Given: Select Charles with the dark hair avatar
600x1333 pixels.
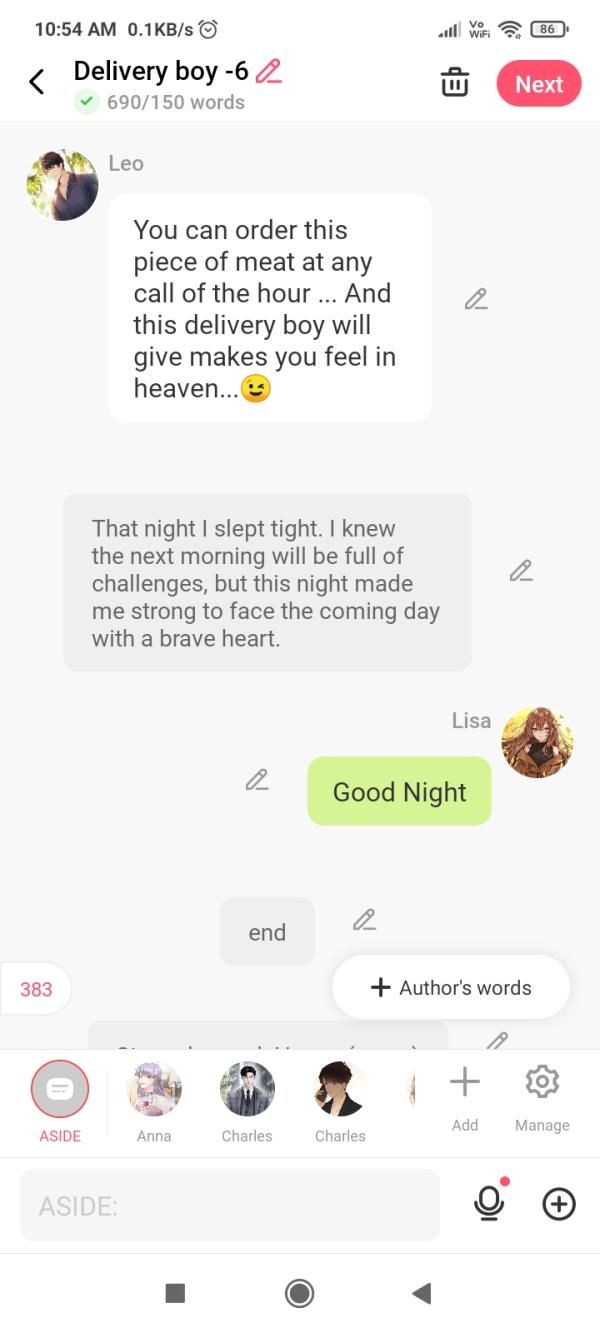Looking at the screenshot, I should (340, 1090).
